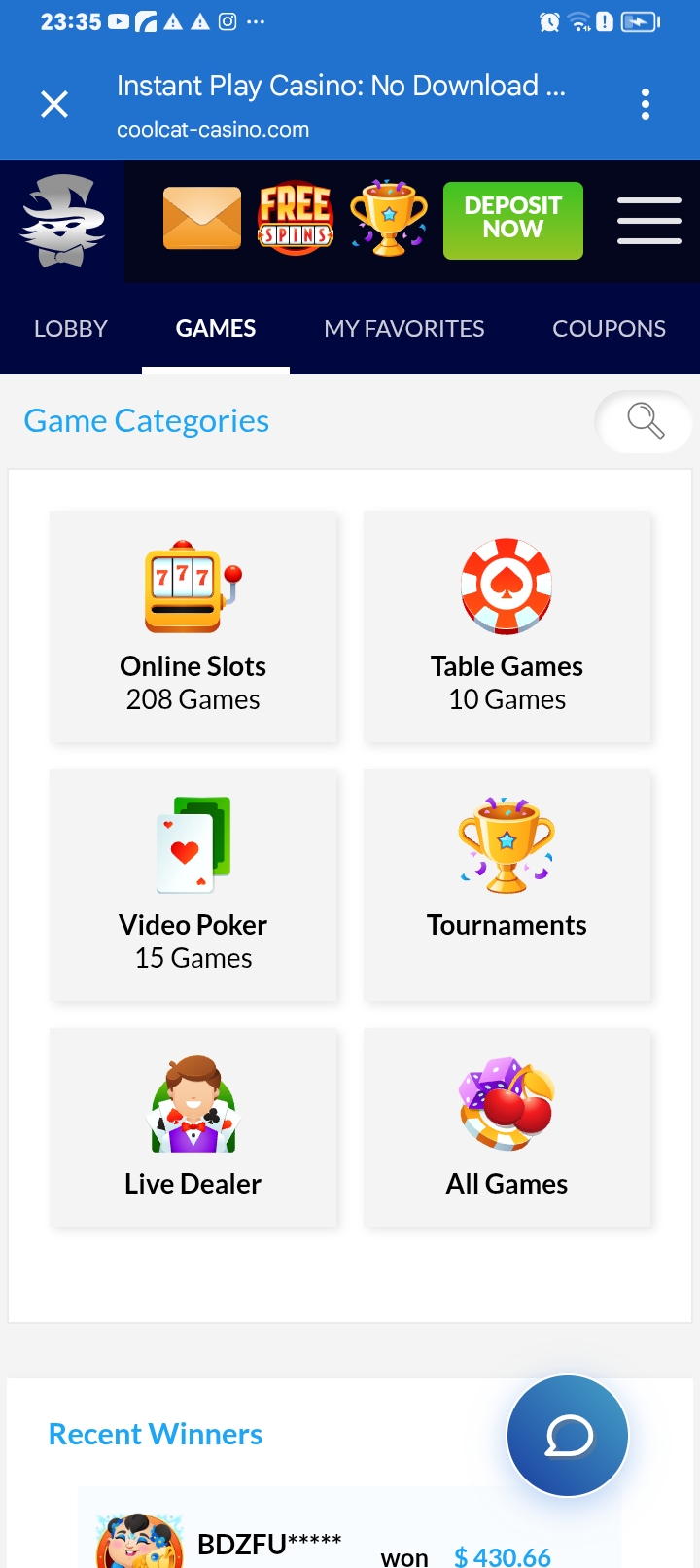Screen dimensions: 700x1568
Task: Open the Video Poker category
Action: (193, 885)
